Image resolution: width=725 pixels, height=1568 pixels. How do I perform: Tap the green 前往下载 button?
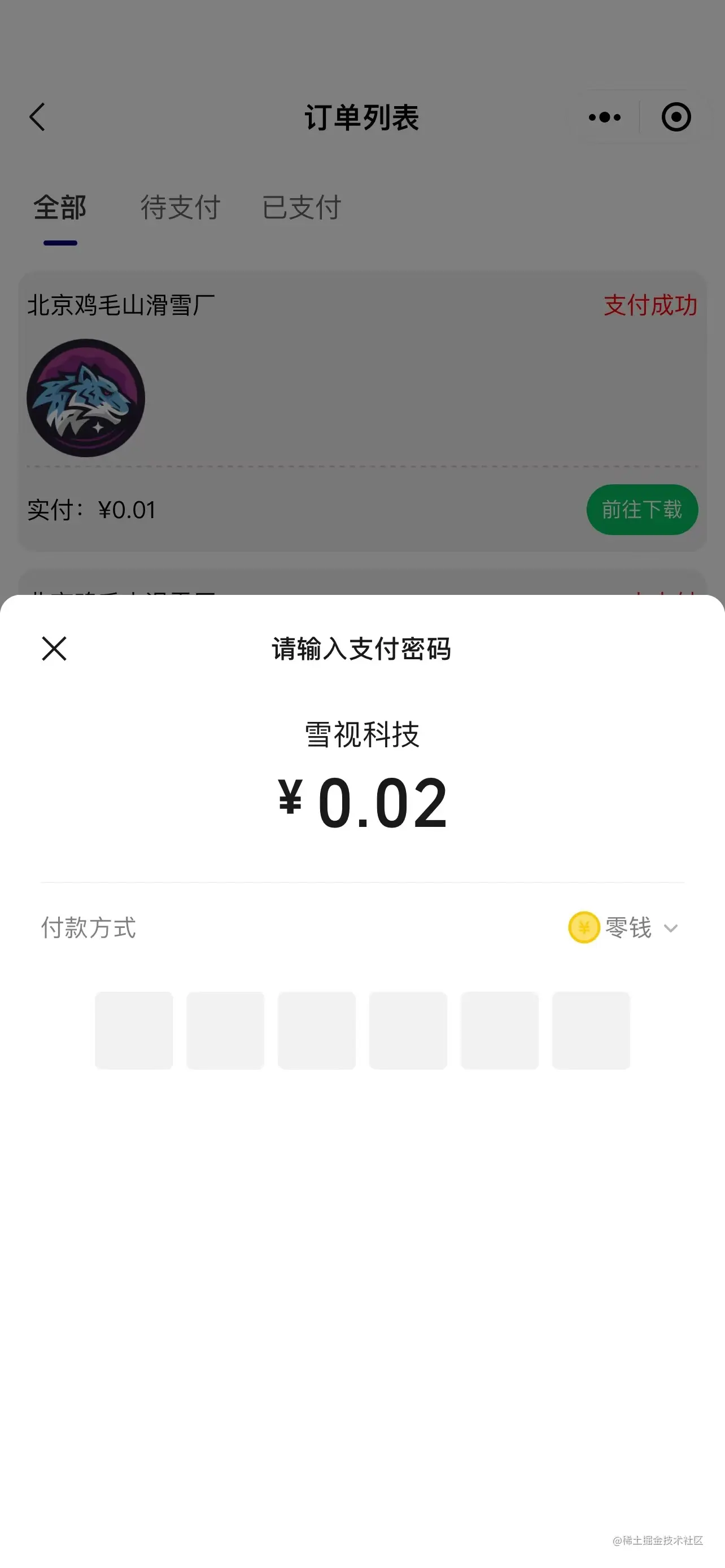(641, 510)
